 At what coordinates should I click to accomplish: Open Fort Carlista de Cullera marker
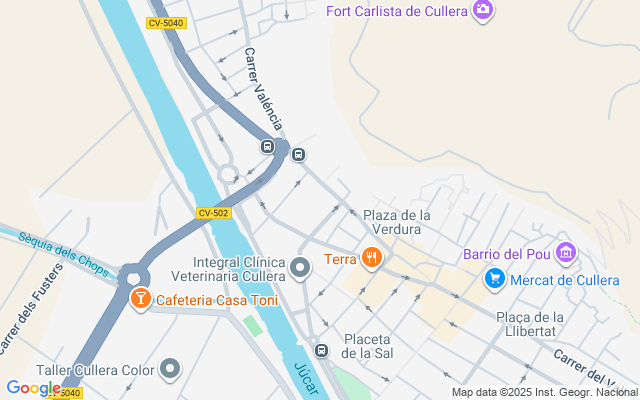tap(483, 11)
